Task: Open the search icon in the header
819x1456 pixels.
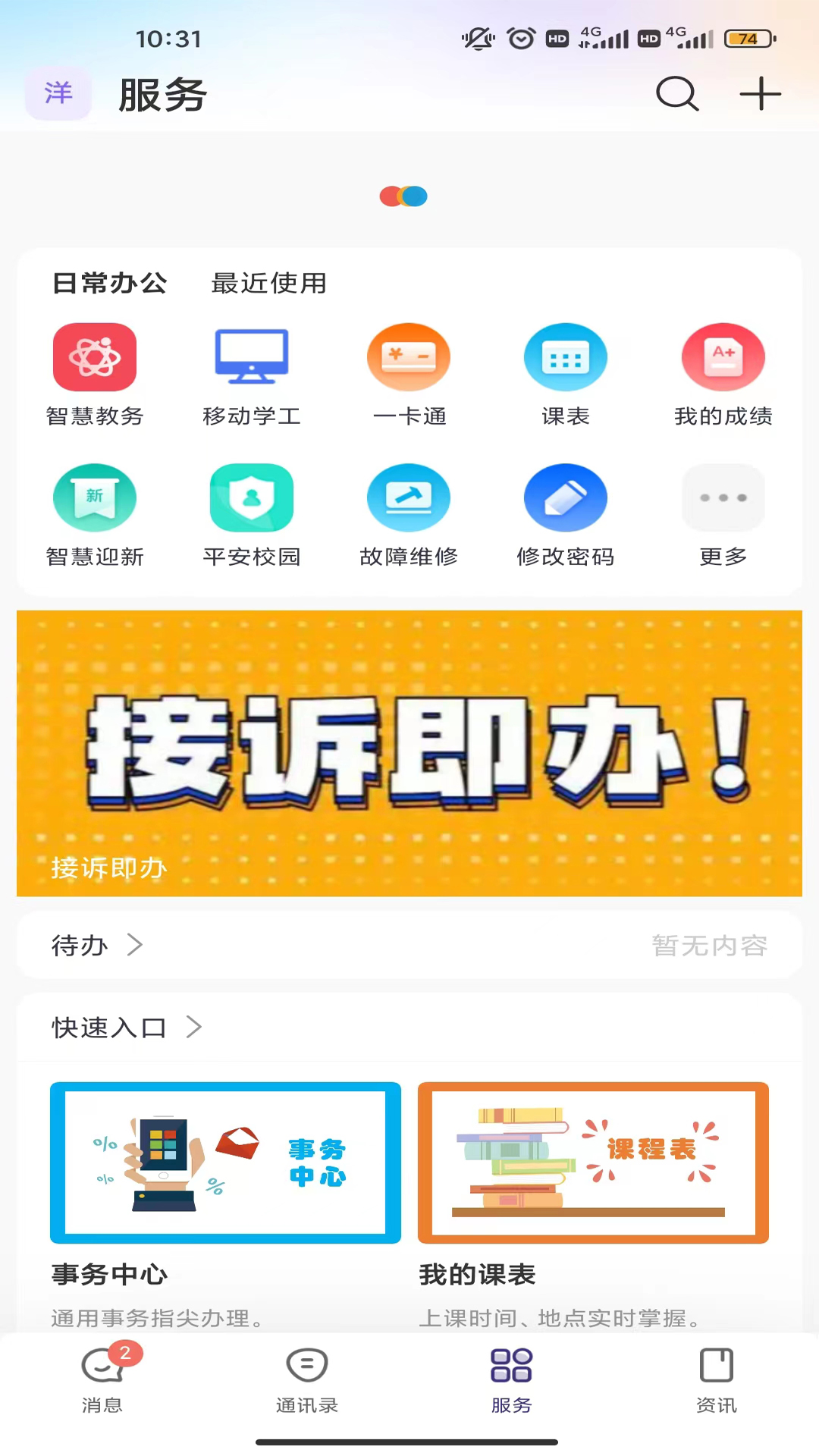Action: pos(676,94)
